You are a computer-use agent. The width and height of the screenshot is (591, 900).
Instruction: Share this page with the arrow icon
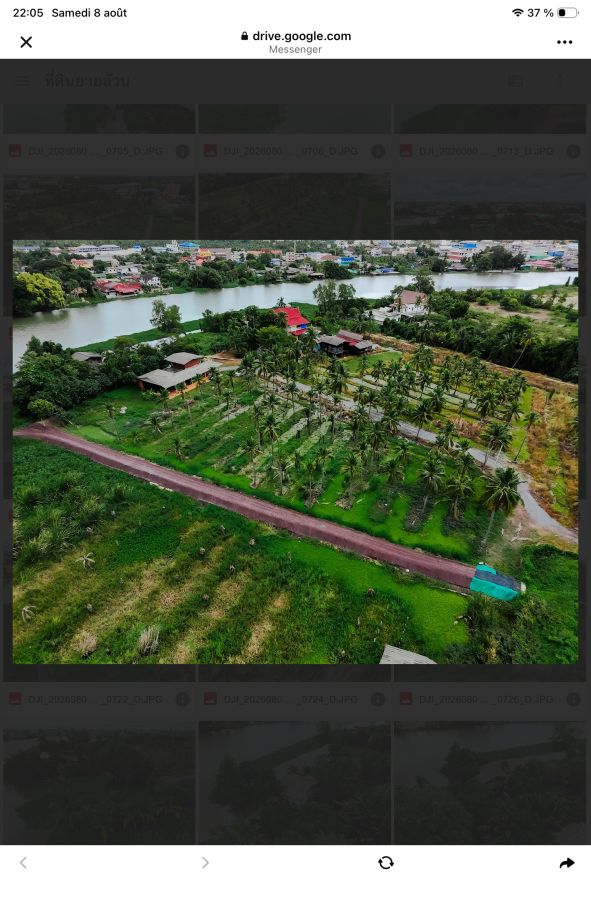point(567,863)
